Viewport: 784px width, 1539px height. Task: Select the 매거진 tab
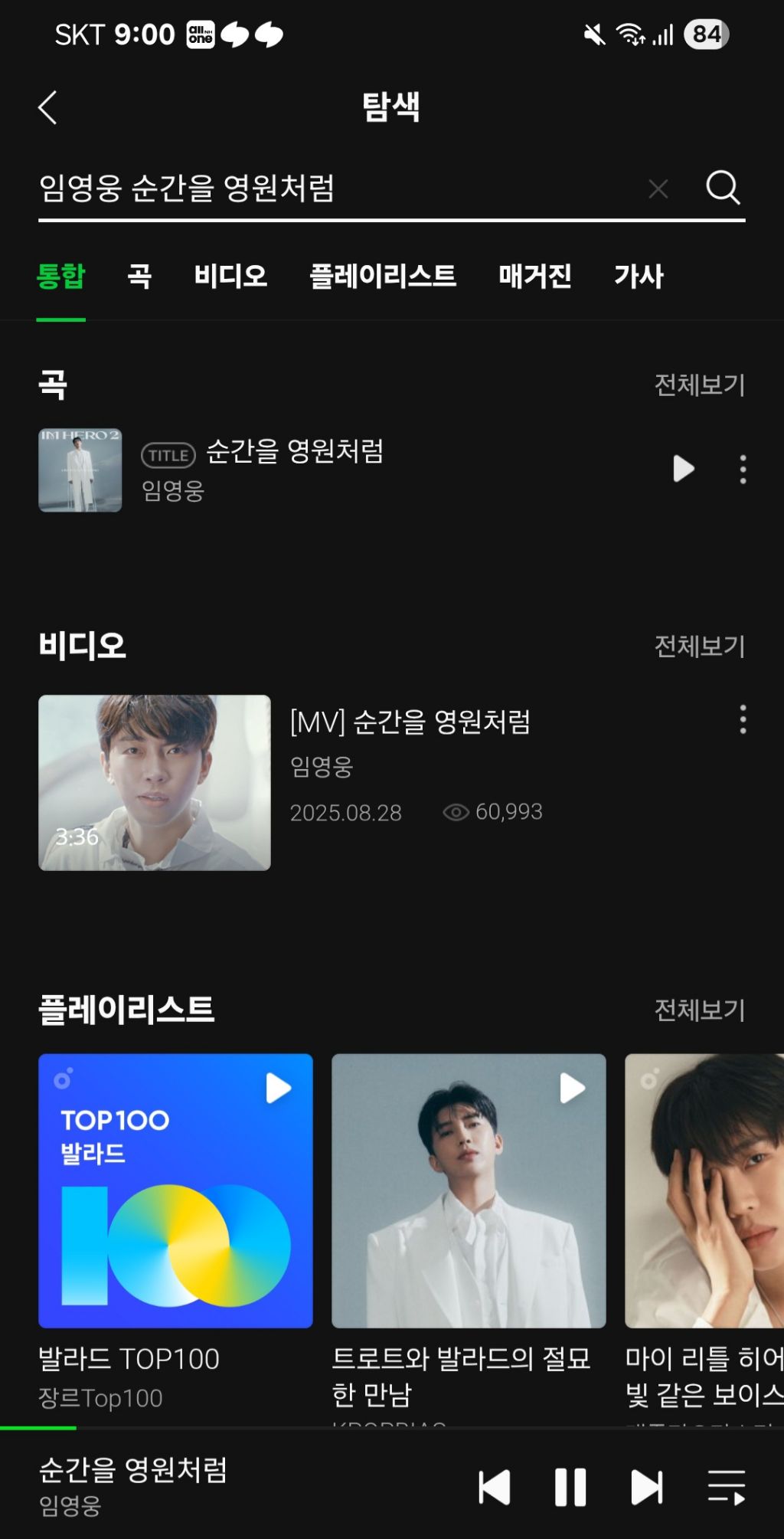click(x=535, y=276)
